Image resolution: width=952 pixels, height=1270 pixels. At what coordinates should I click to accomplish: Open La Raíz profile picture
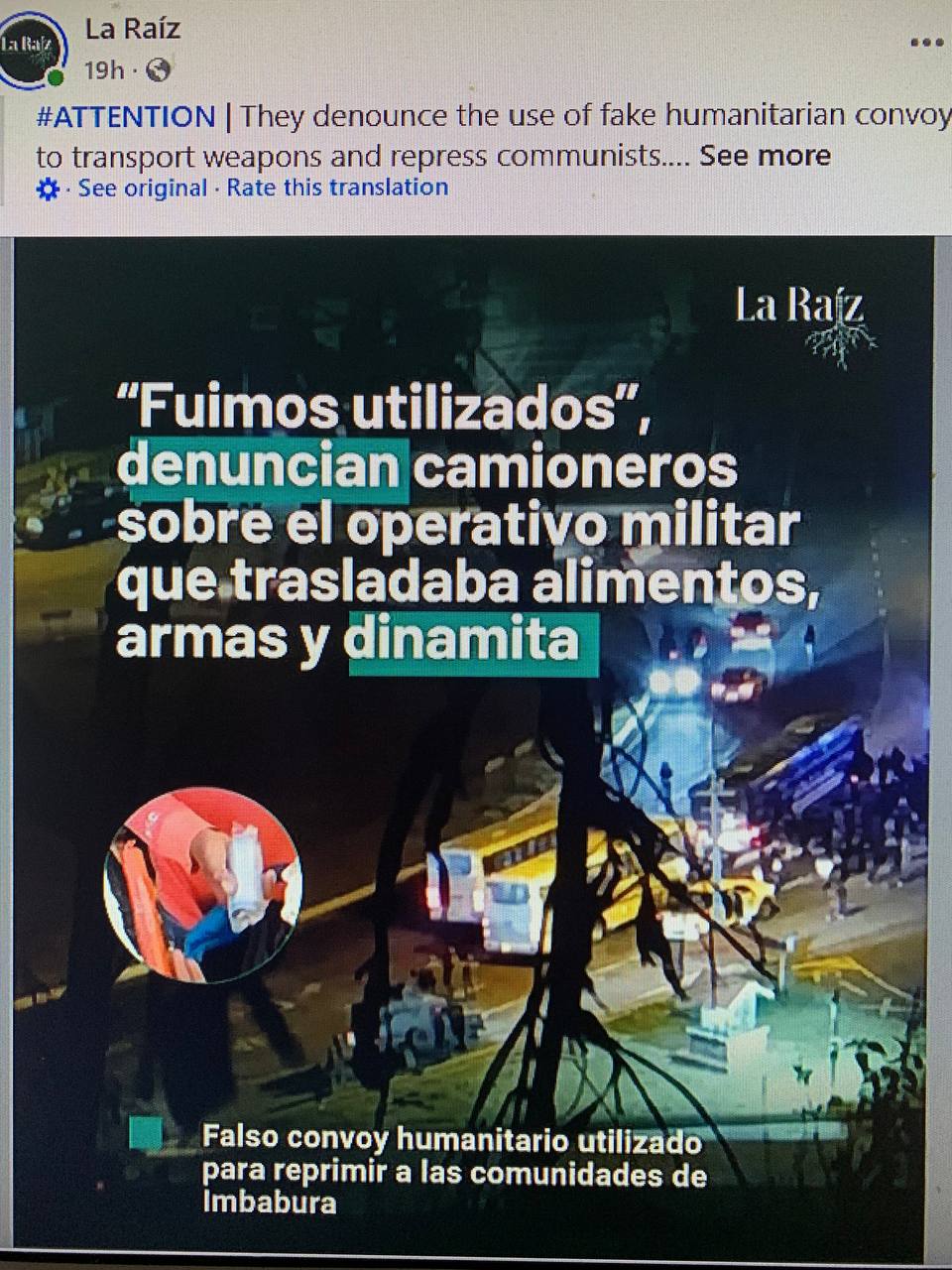pyautogui.click(x=34, y=47)
